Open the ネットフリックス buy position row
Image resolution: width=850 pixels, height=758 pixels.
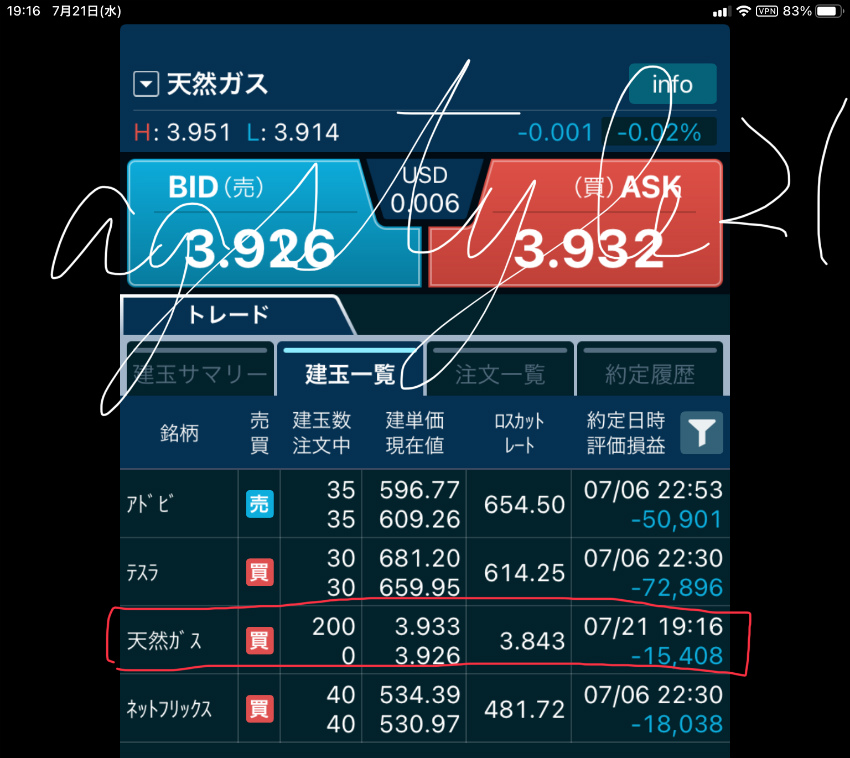(x=425, y=708)
